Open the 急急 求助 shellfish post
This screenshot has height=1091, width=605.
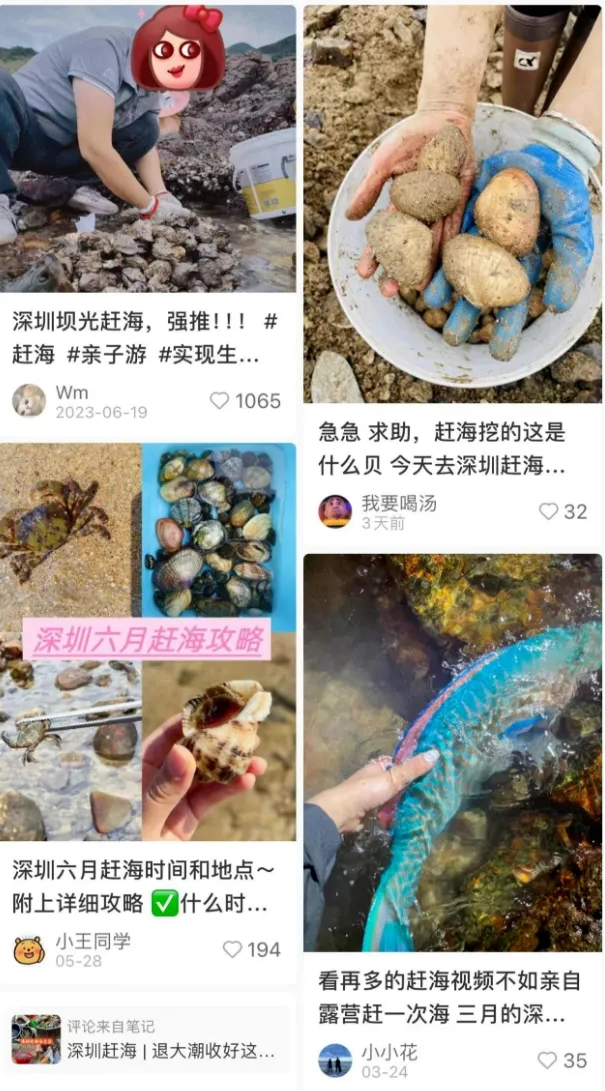[453, 200]
